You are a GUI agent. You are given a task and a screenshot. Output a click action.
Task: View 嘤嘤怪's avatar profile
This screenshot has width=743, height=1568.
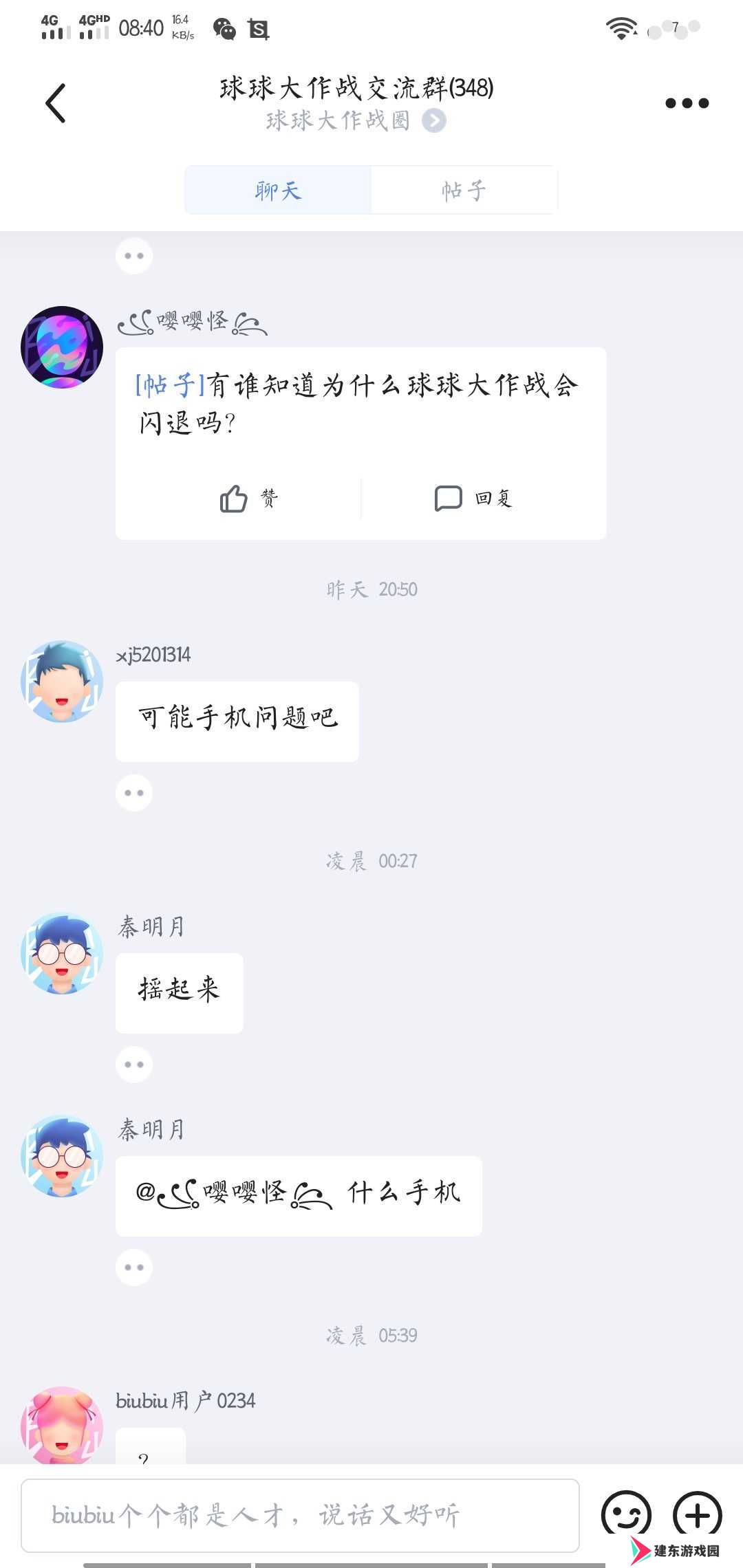click(62, 347)
